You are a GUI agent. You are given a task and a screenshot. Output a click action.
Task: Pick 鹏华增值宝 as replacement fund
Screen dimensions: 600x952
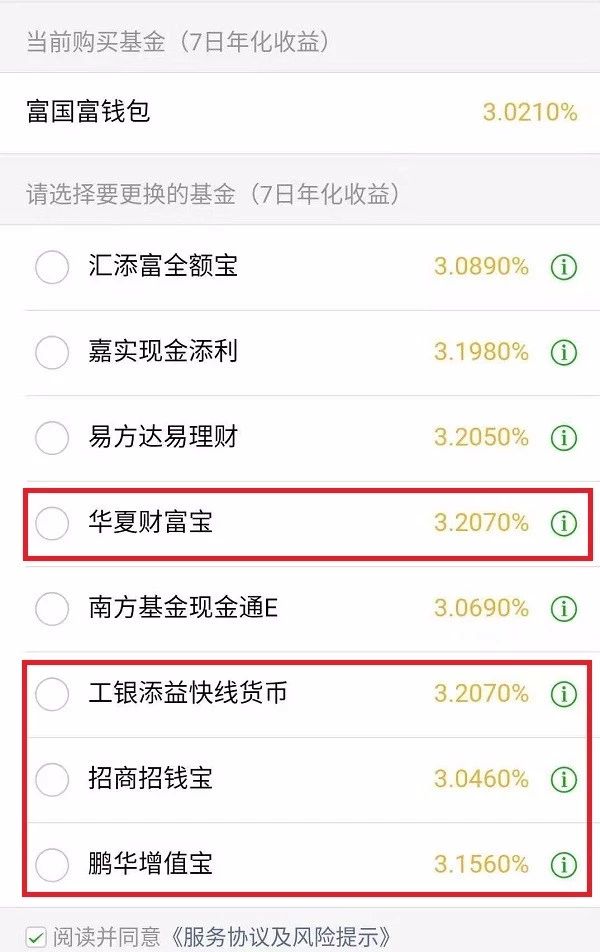click(52, 864)
